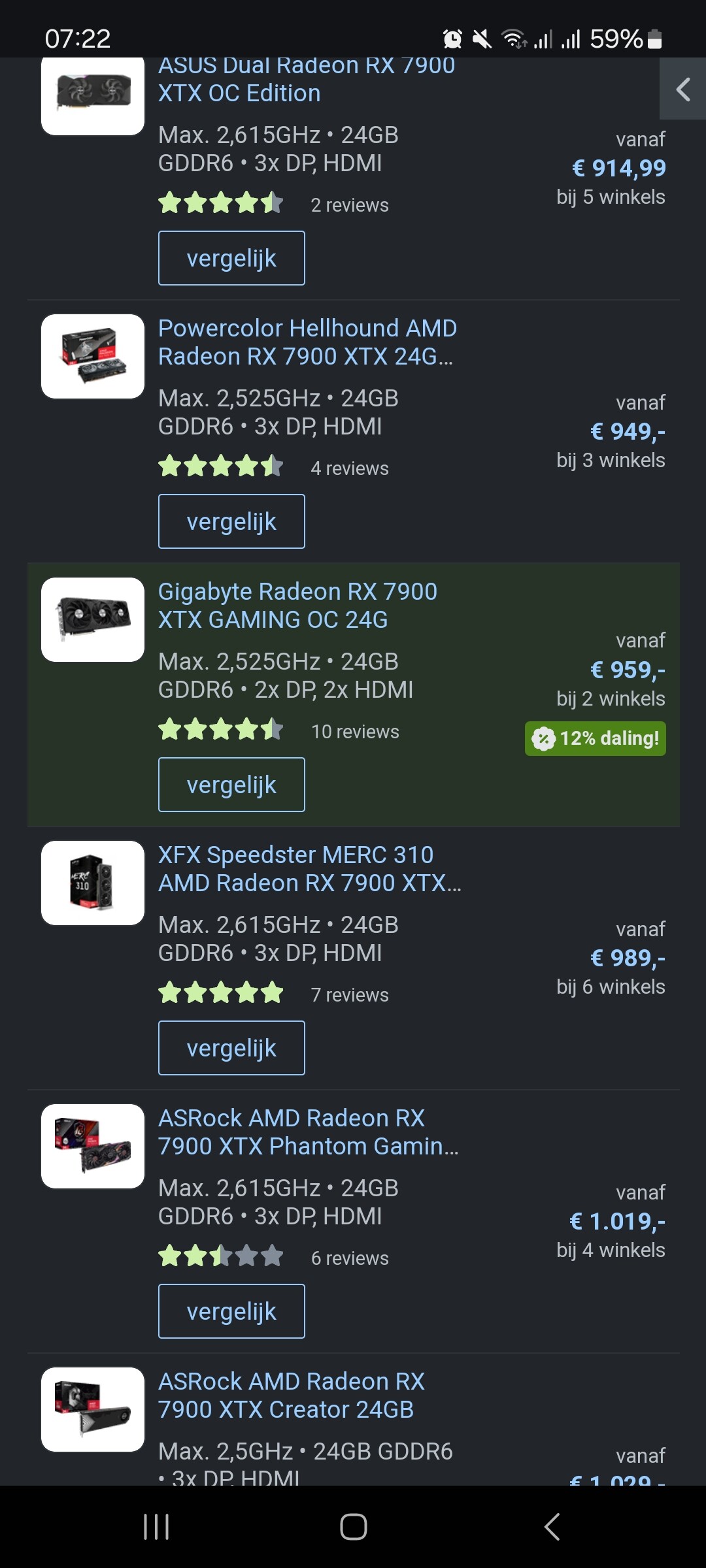The width and height of the screenshot is (706, 1568).
Task: Tap vergelijk for the ASUS Dual Radeon
Action: (x=231, y=258)
